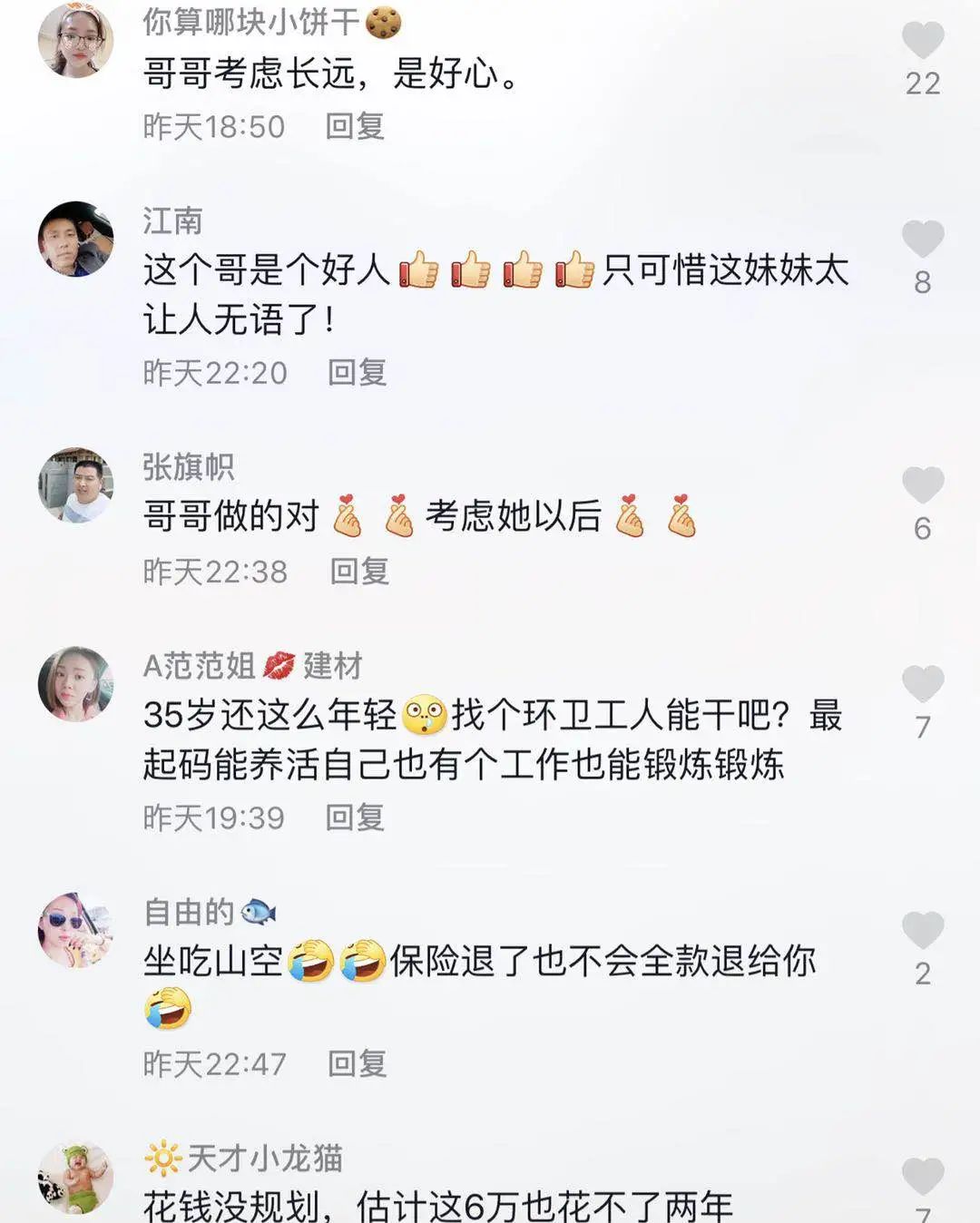The width and height of the screenshot is (980, 1223).
Task: Like 天才小龙猫's comment
Action: [x=922, y=1176]
